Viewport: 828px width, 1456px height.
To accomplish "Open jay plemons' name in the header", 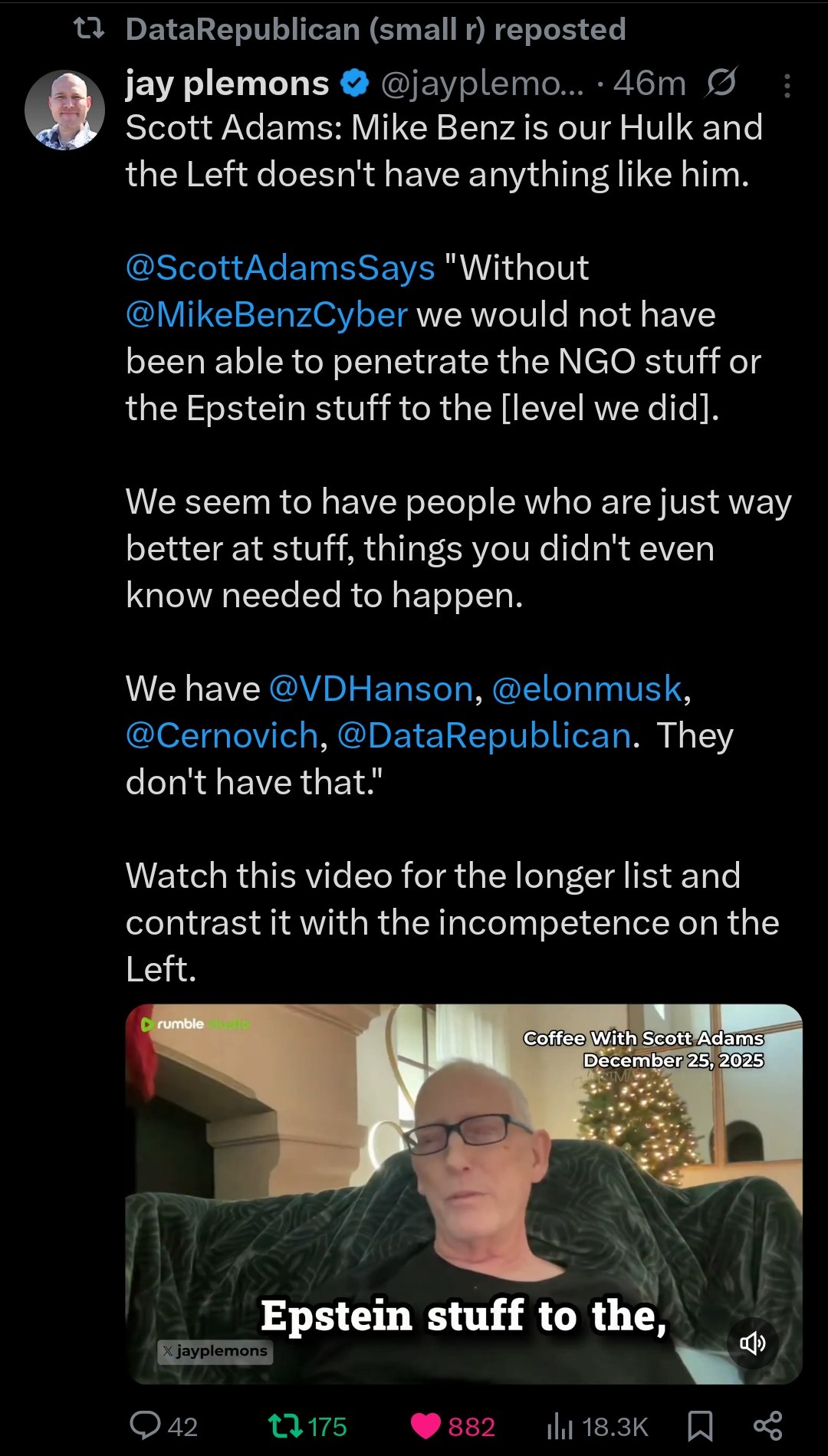I will (x=228, y=83).
